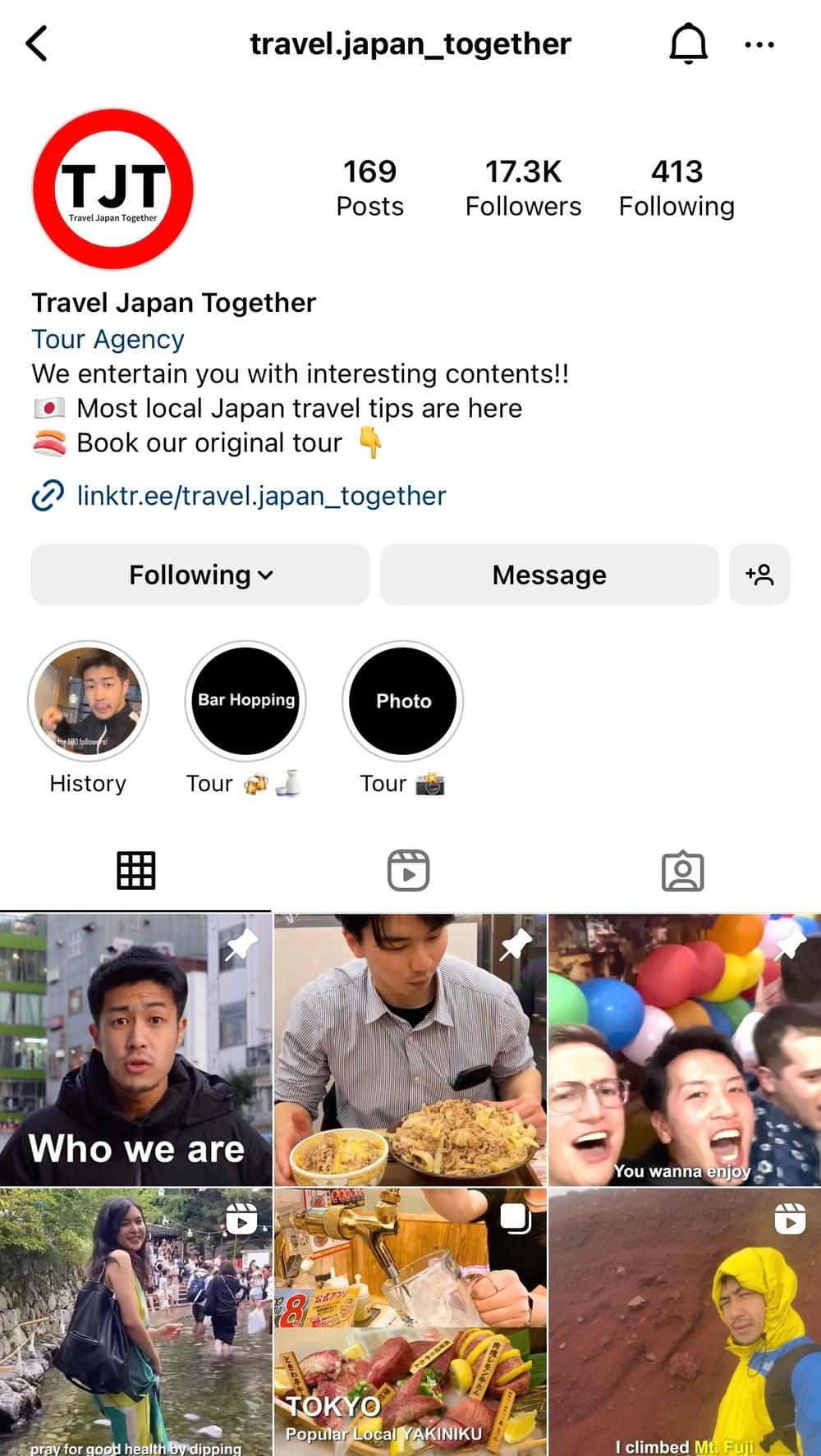Switch to the Reels tab
Viewport: 821px width, 1456px height.
tap(409, 871)
